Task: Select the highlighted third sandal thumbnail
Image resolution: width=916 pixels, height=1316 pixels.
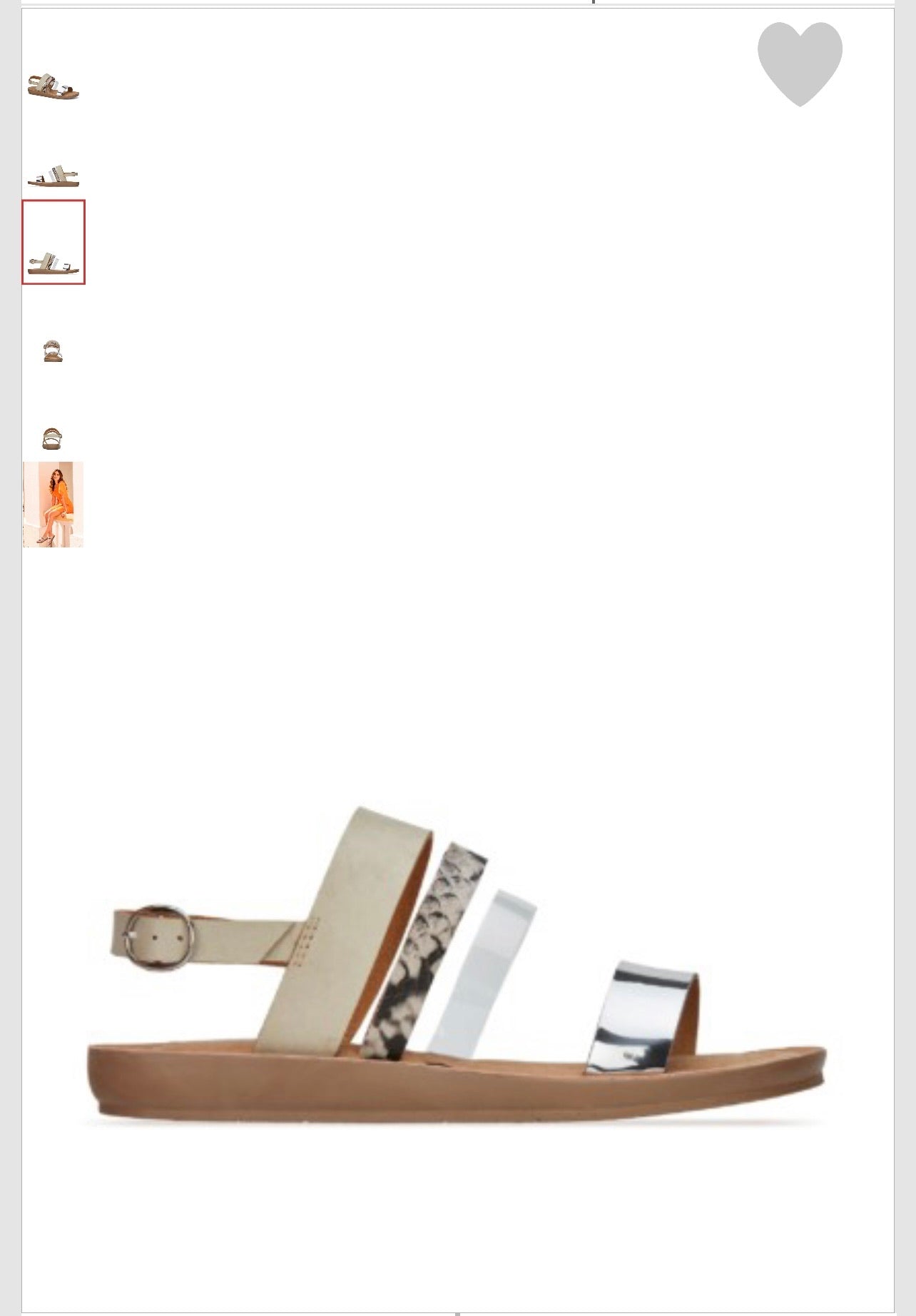Action: point(54,243)
